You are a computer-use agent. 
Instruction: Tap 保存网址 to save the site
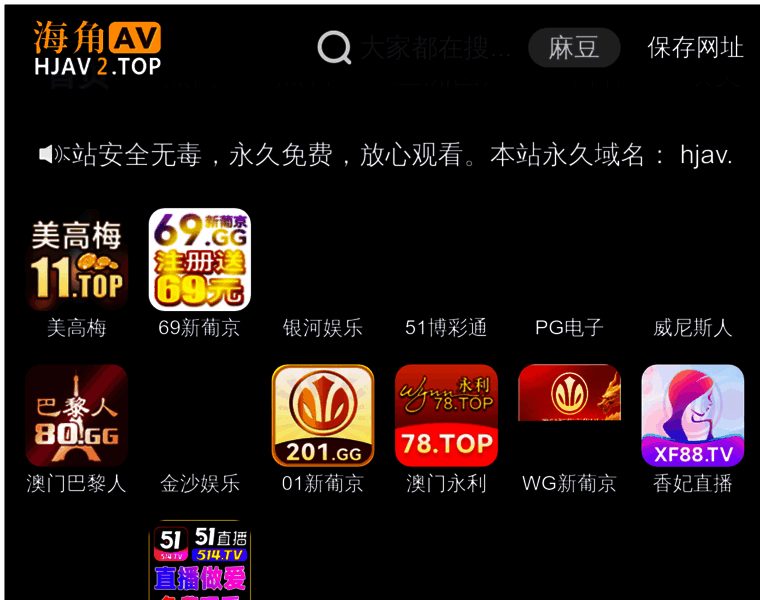click(695, 47)
